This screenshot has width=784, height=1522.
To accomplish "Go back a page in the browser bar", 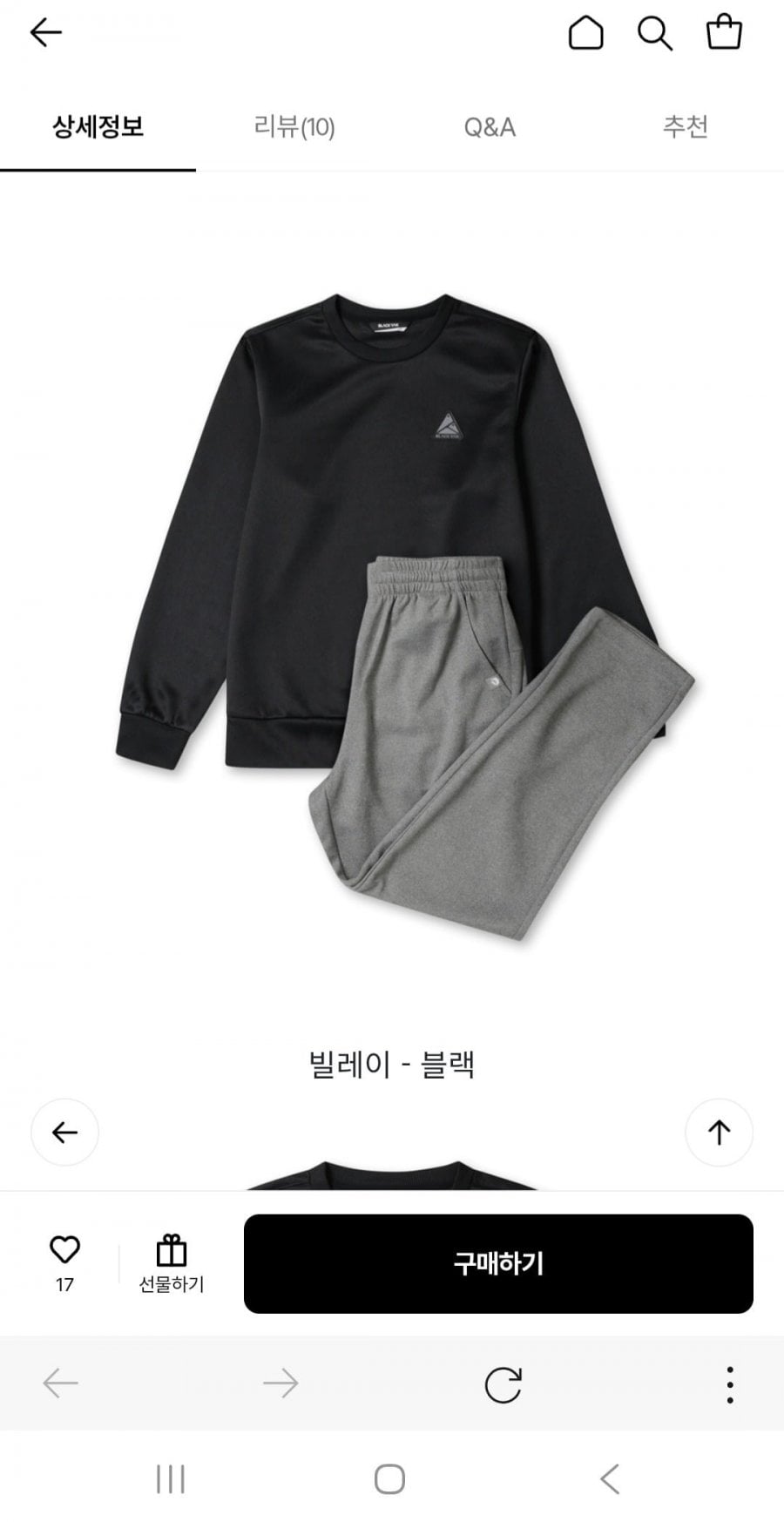I will pyautogui.click(x=61, y=1384).
